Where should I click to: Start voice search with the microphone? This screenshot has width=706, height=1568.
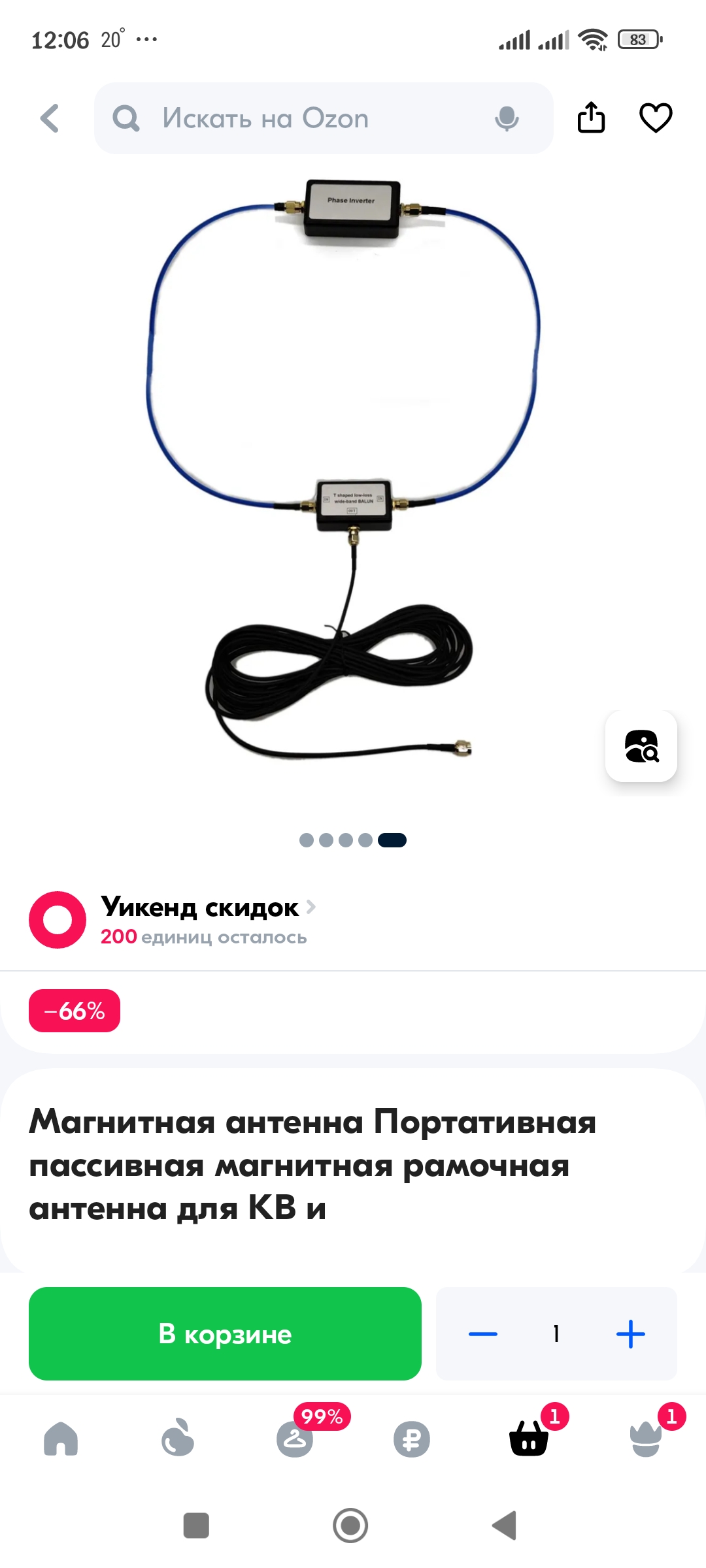click(x=507, y=118)
